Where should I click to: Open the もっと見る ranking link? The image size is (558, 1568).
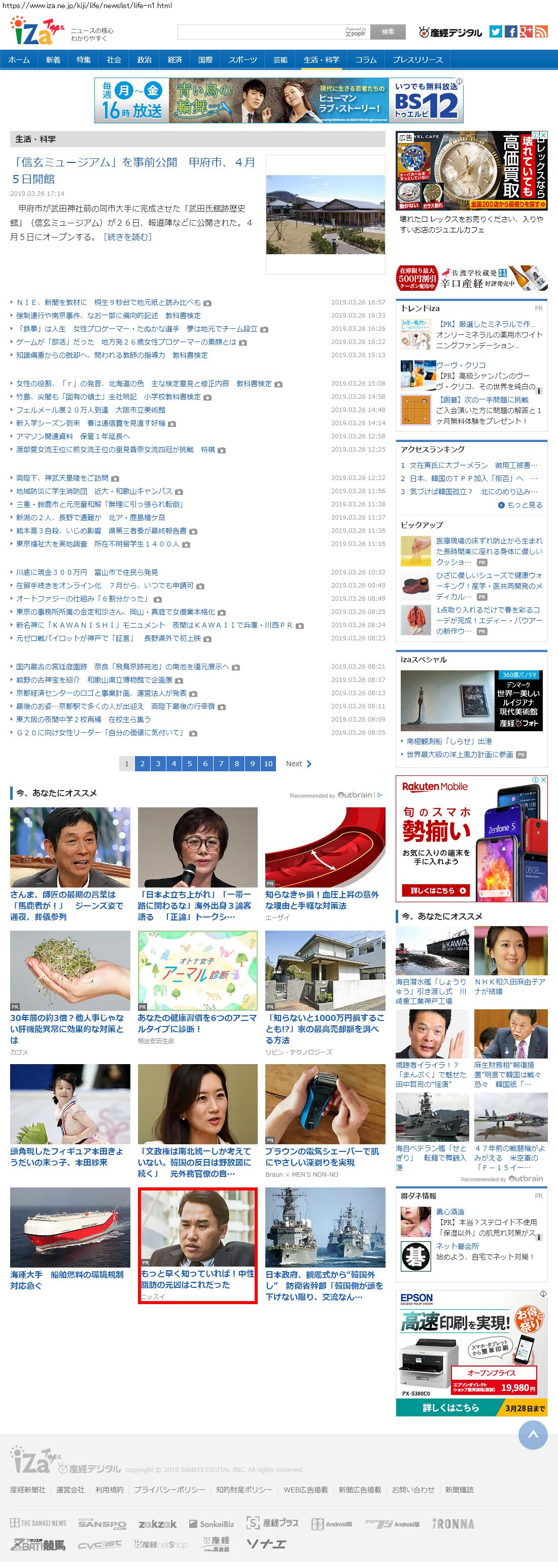pyautogui.click(x=520, y=504)
